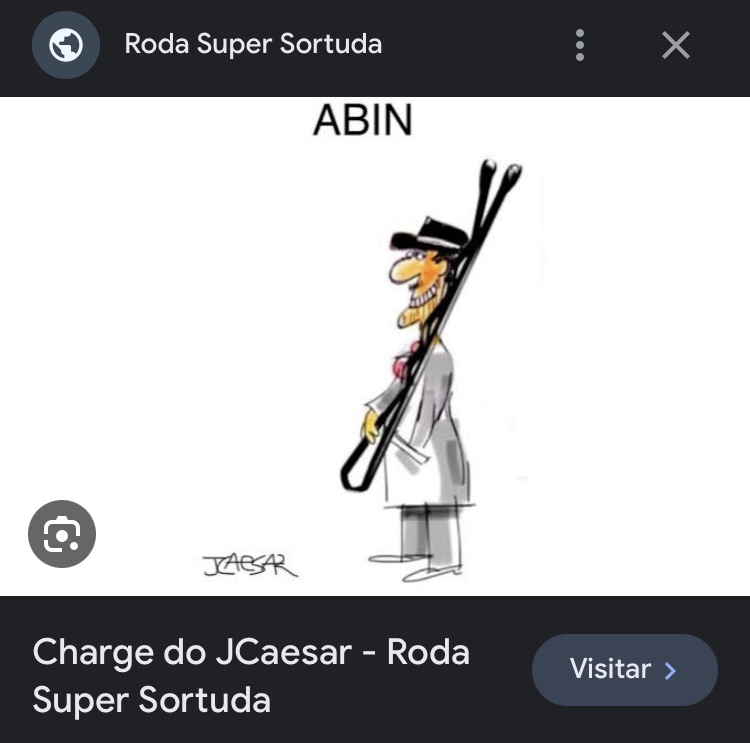The image size is (750, 743).
Task: Open the three-dot overflow menu
Action: [x=580, y=45]
